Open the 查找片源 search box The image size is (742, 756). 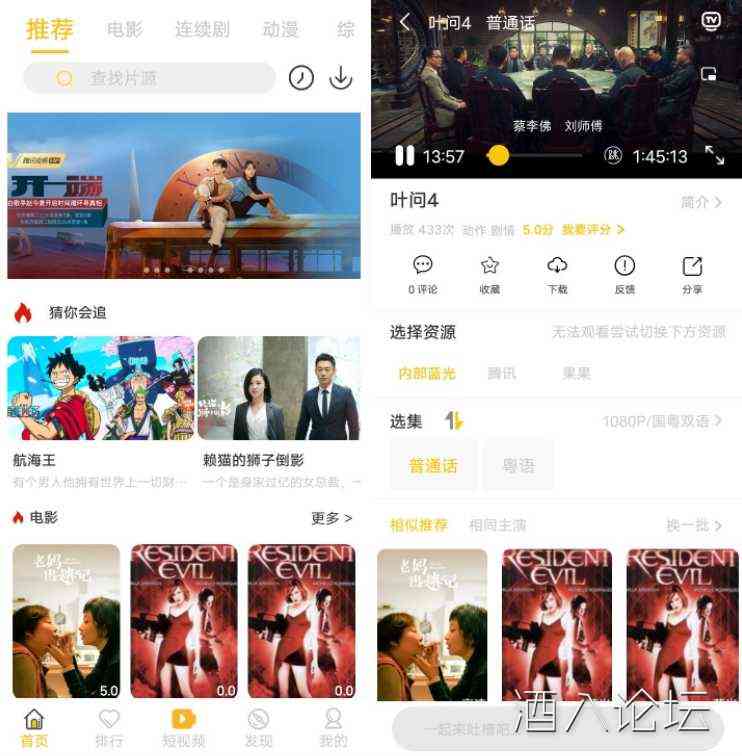coord(150,78)
